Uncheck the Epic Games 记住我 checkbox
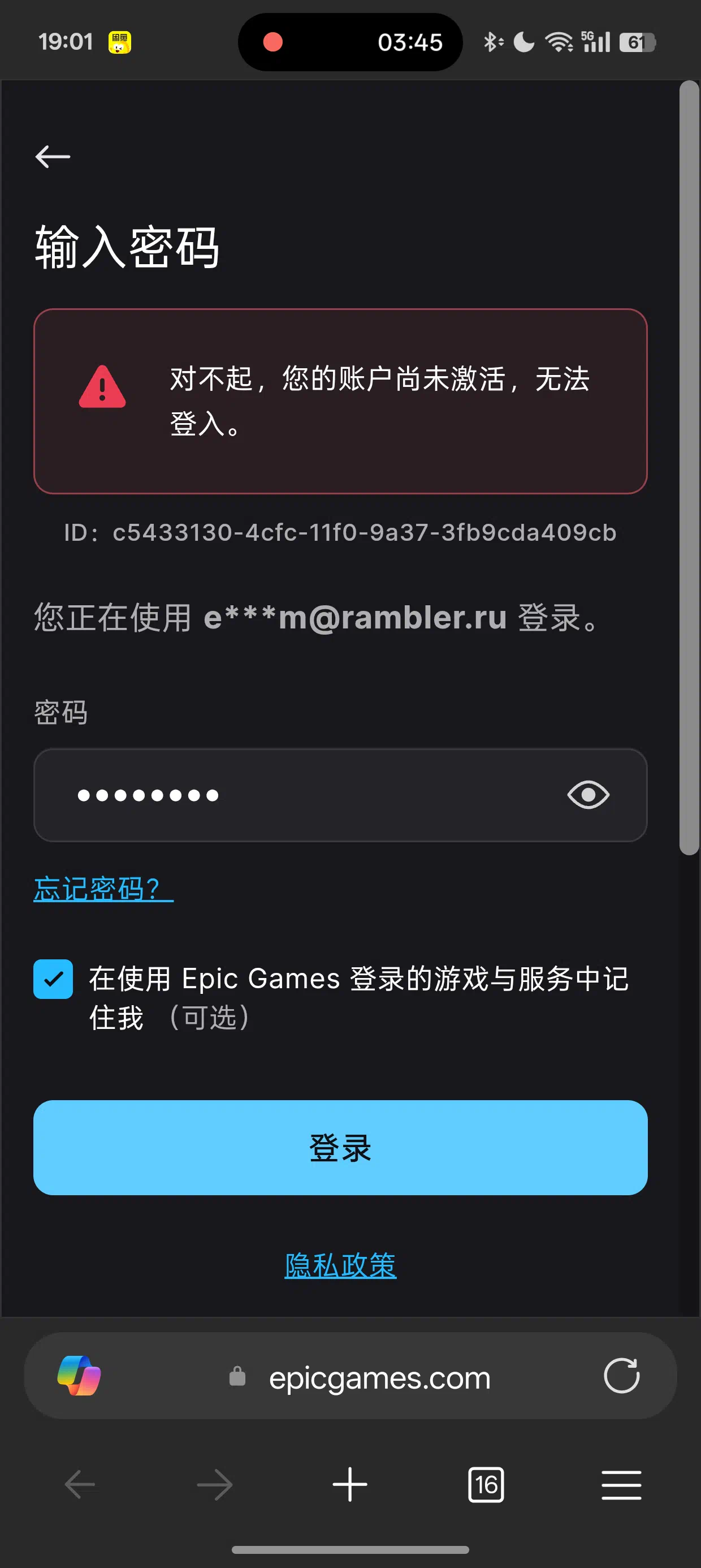This screenshot has width=701, height=1568. tap(53, 979)
